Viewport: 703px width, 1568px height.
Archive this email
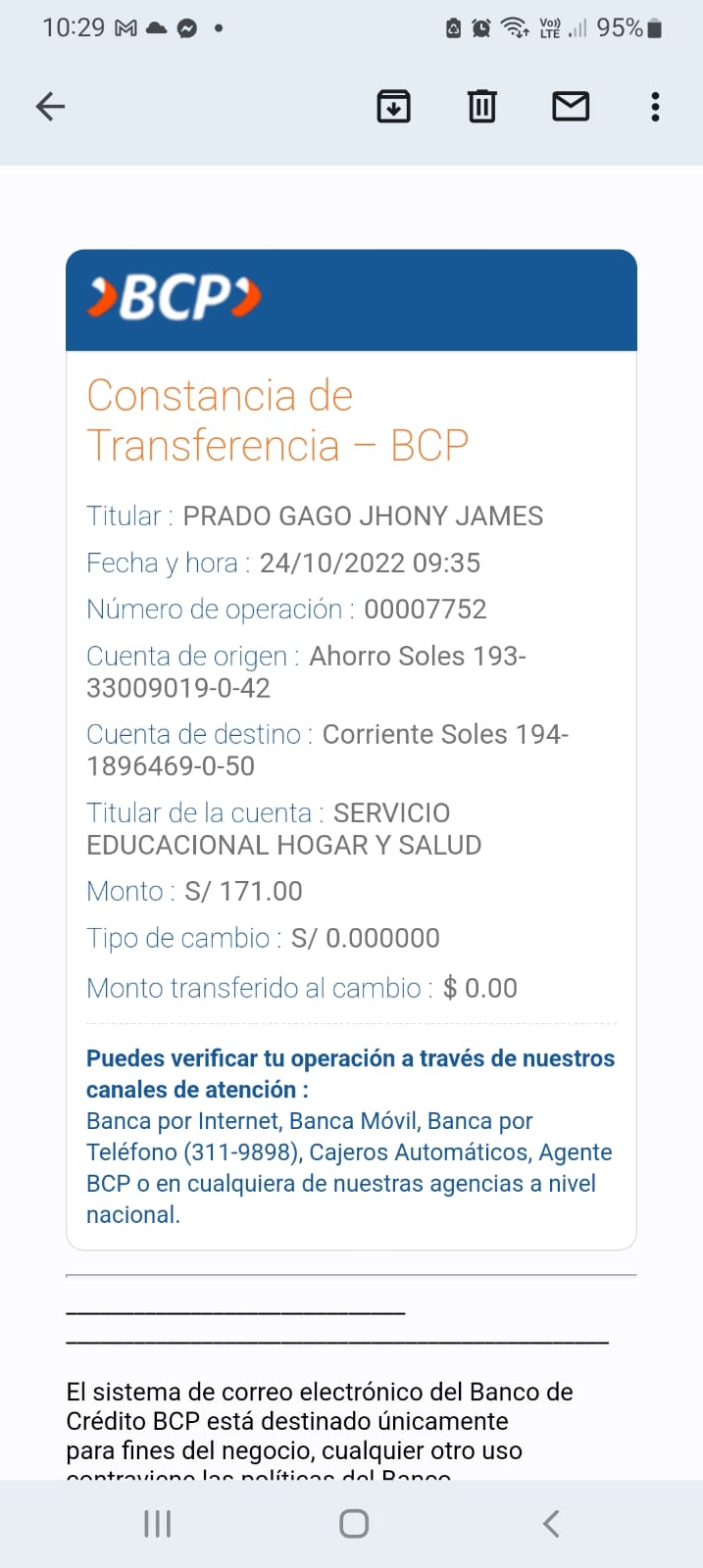(393, 106)
